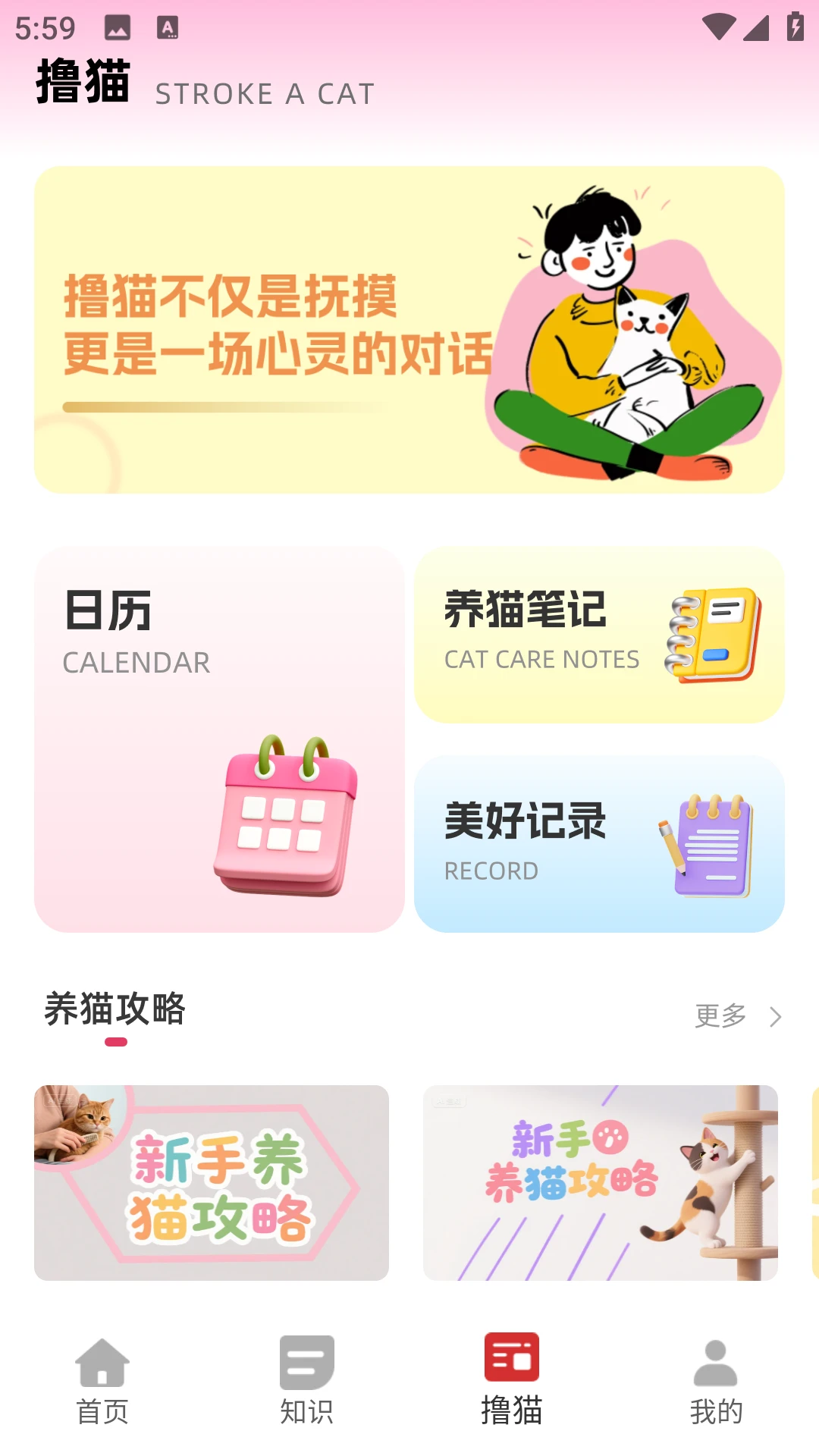Switch to the 首页 tab
The width and height of the screenshot is (819, 1456).
102,1380
